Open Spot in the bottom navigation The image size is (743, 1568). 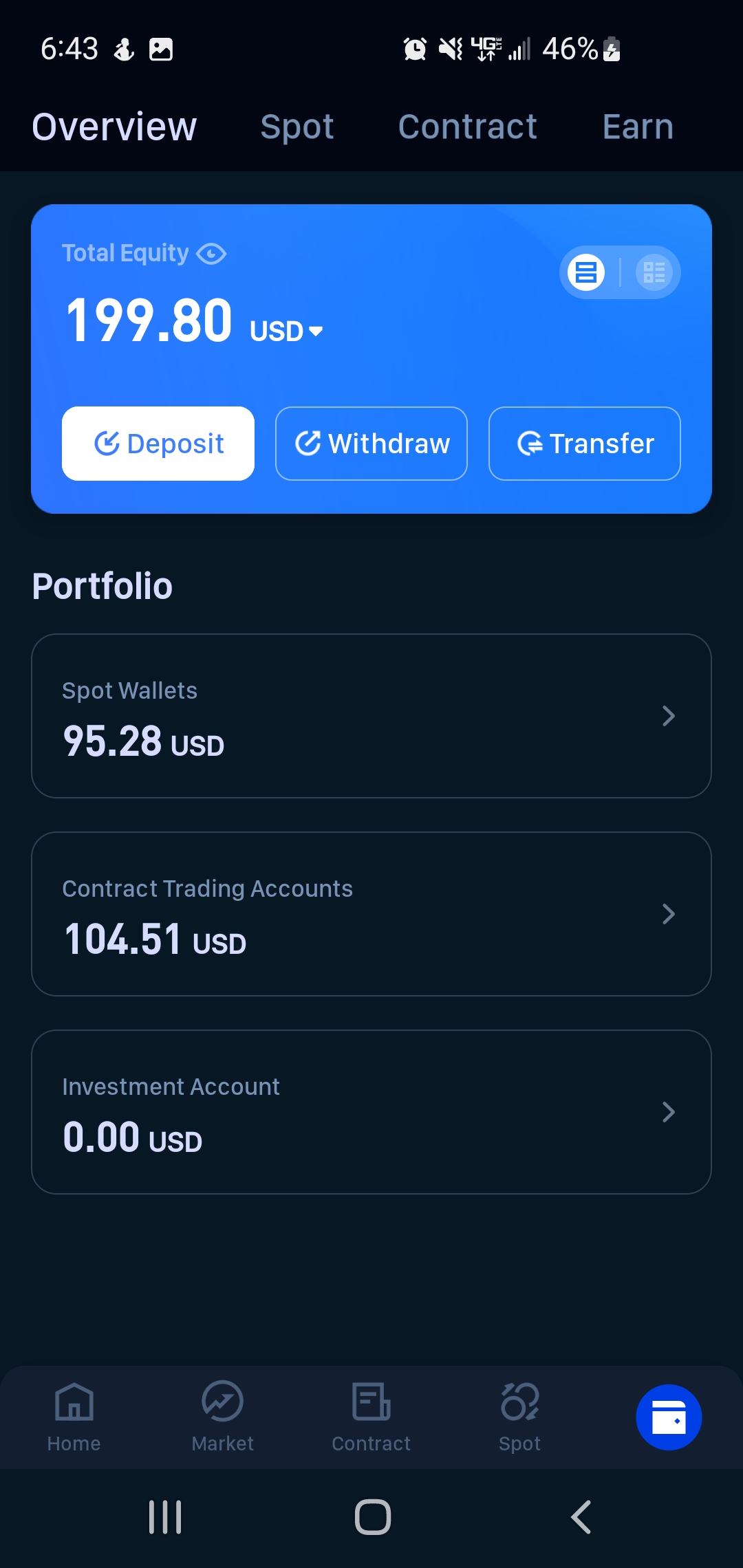tap(520, 1417)
